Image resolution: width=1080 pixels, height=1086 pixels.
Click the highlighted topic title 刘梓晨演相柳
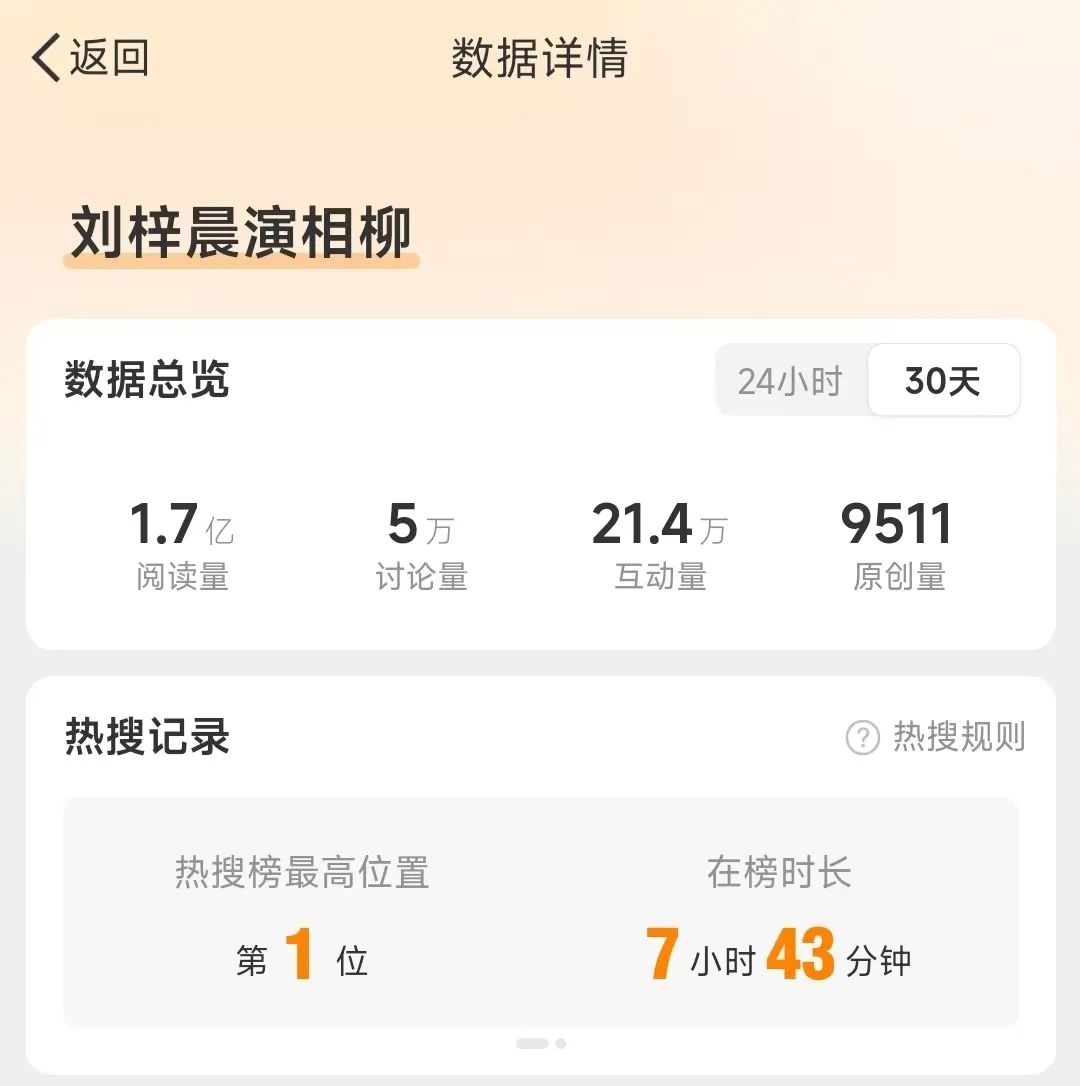point(240,232)
